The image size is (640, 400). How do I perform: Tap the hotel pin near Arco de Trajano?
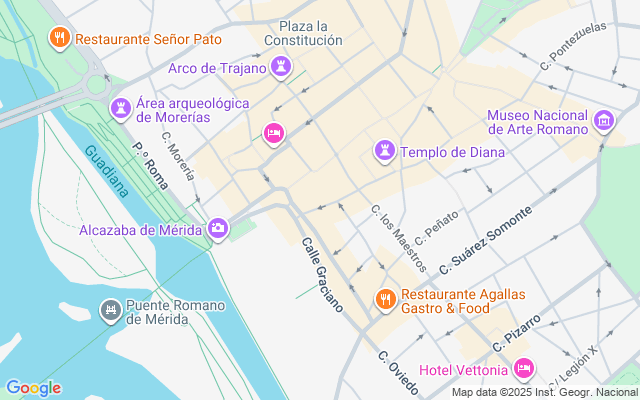click(x=272, y=132)
